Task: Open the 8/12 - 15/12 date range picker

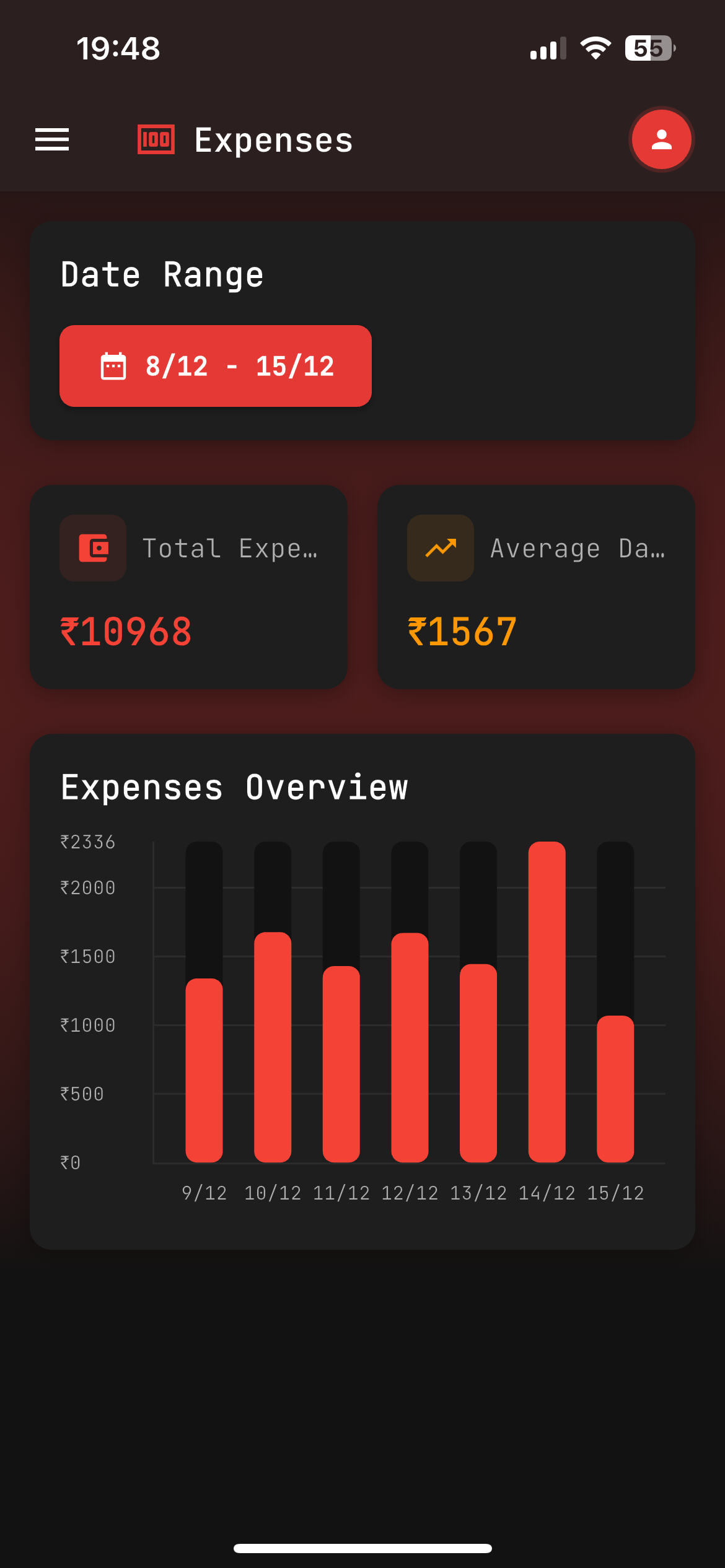Action: pos(214,366)
